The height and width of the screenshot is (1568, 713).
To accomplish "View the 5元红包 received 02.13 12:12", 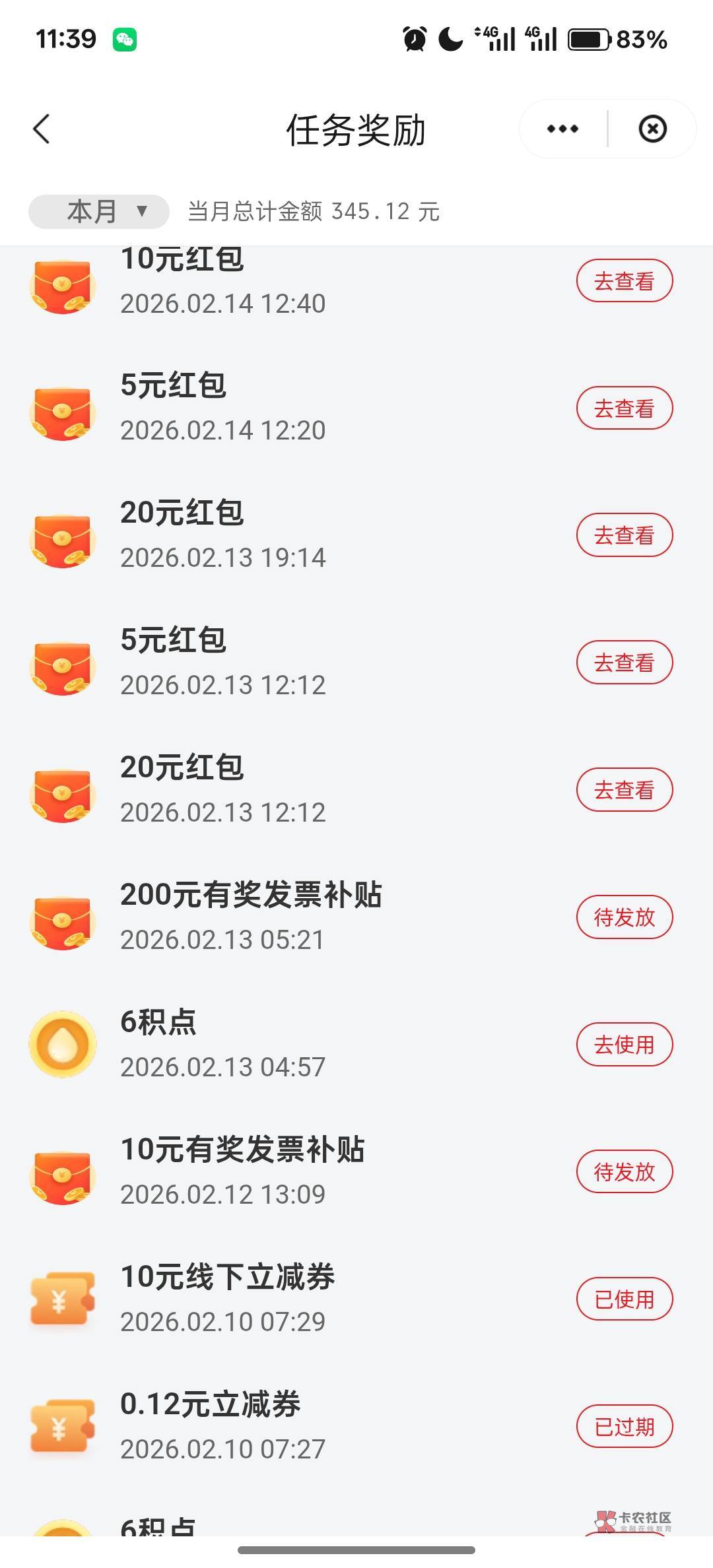I will tap(625, 663).
